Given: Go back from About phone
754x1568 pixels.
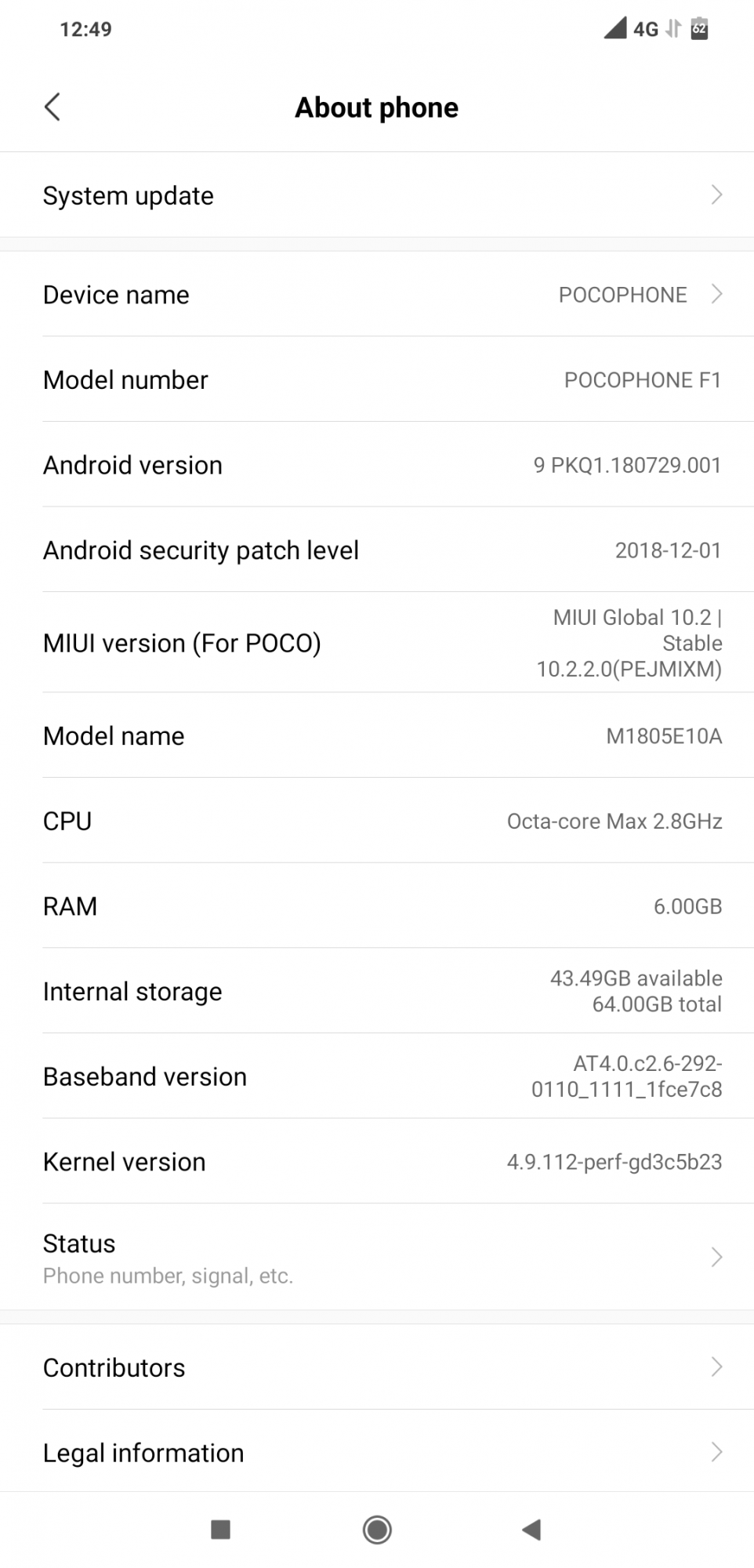Looking at the screenshot, I should tap(53, 107).
